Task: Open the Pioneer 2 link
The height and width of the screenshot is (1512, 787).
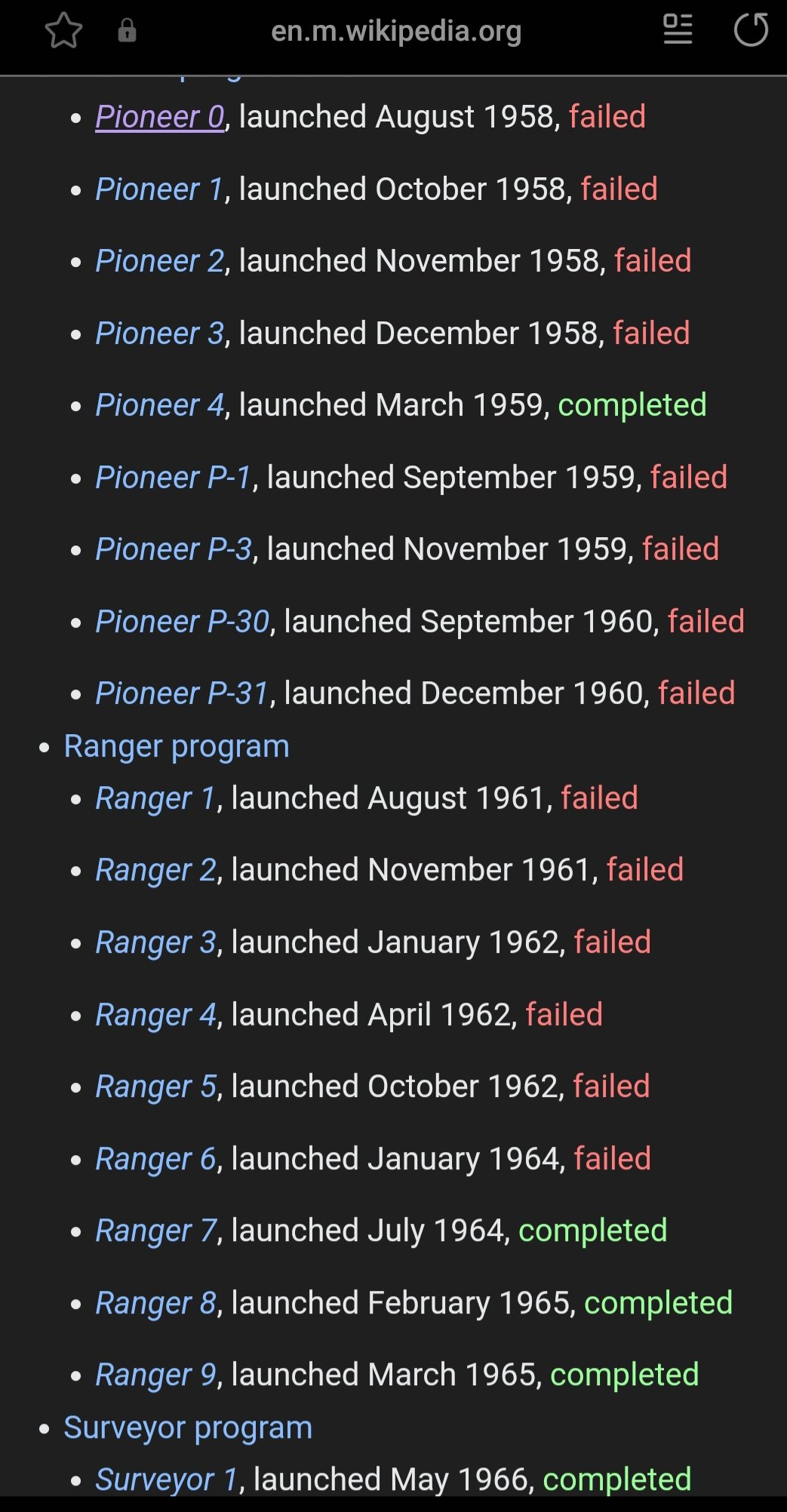Action: point(160,261)
